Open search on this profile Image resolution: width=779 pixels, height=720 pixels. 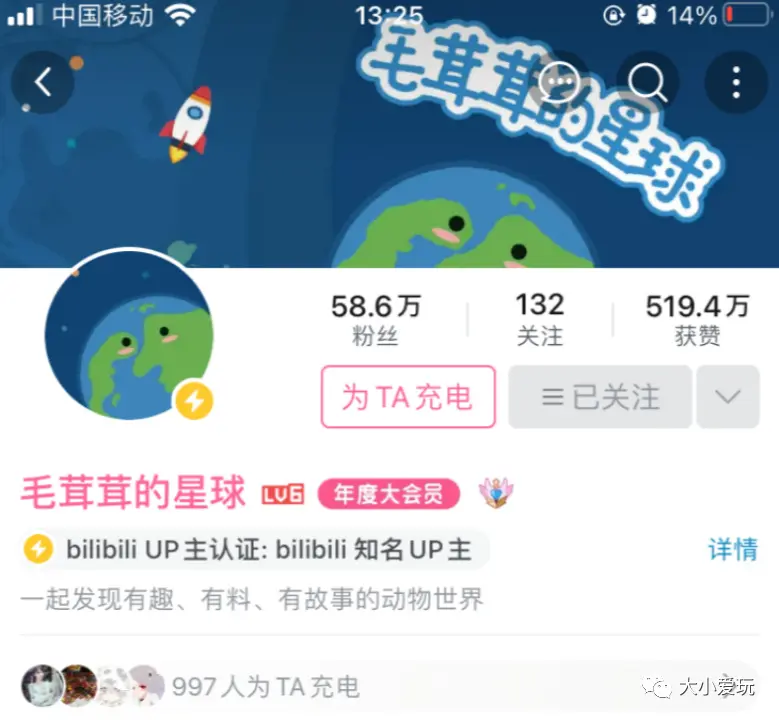(647, 82)
